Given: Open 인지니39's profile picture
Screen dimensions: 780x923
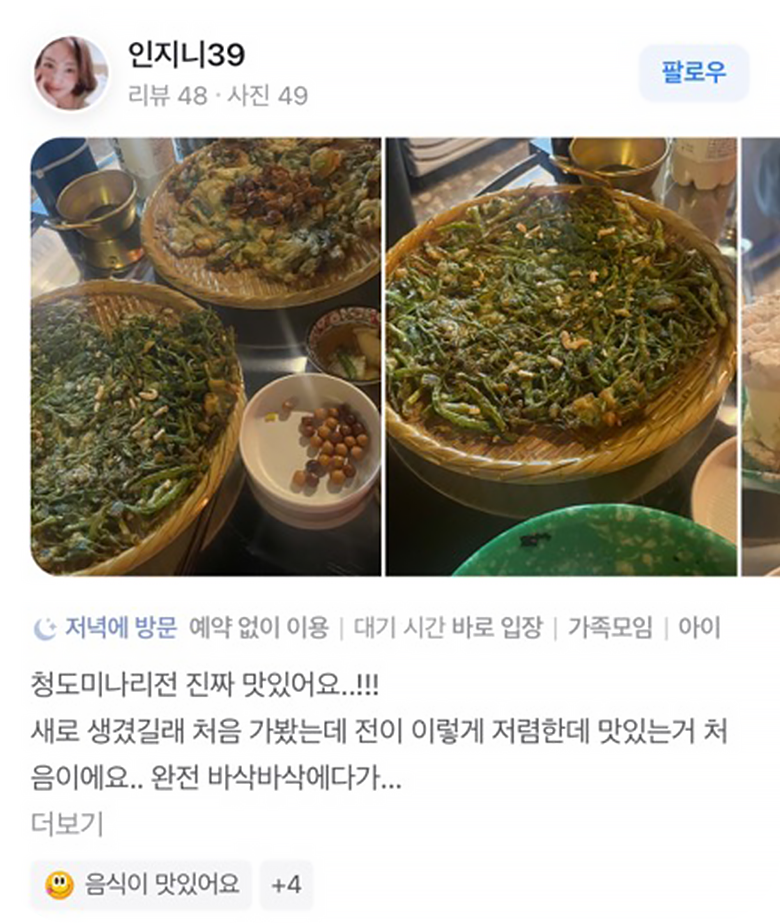Looking at the screenshot, I should (x=70, y=73).
